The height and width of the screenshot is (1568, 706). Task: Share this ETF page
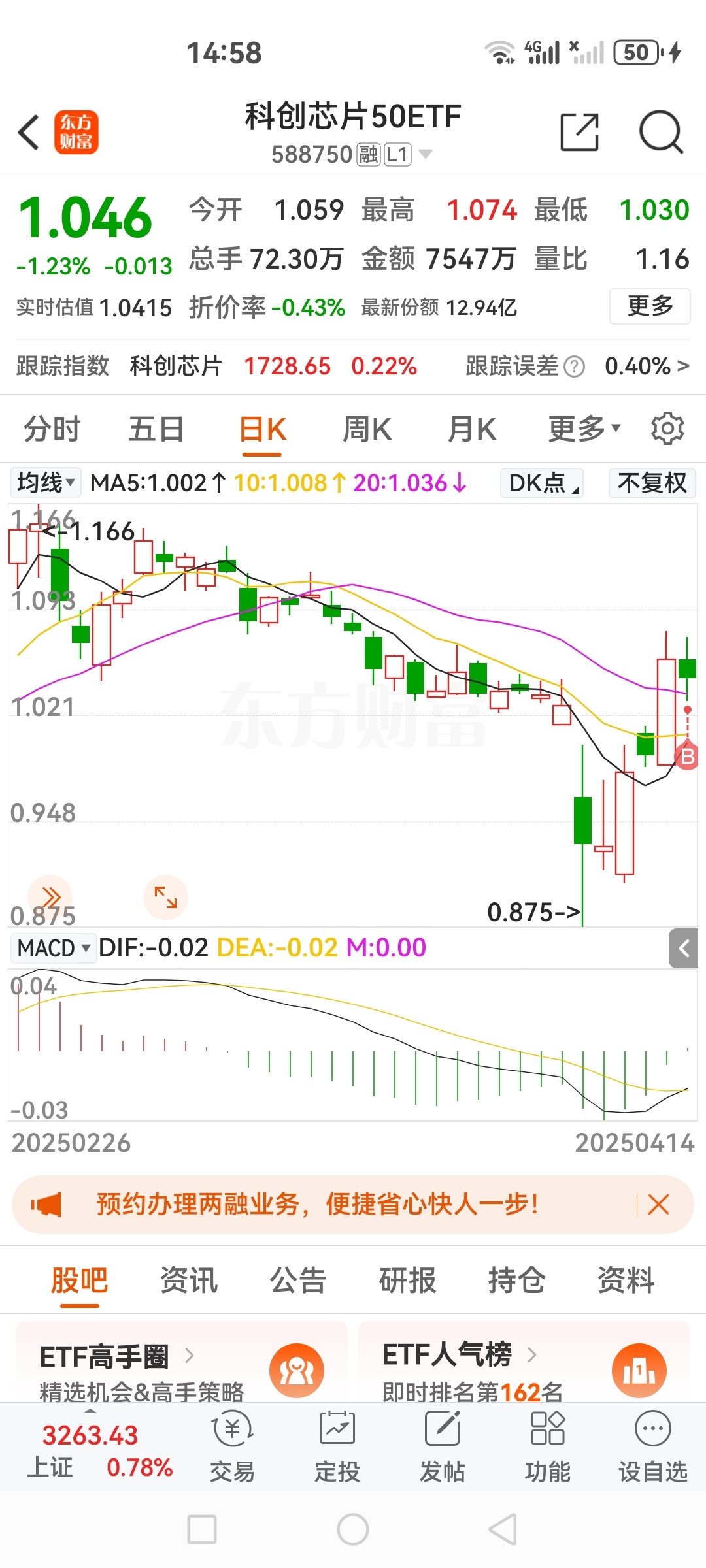point(579,133)
